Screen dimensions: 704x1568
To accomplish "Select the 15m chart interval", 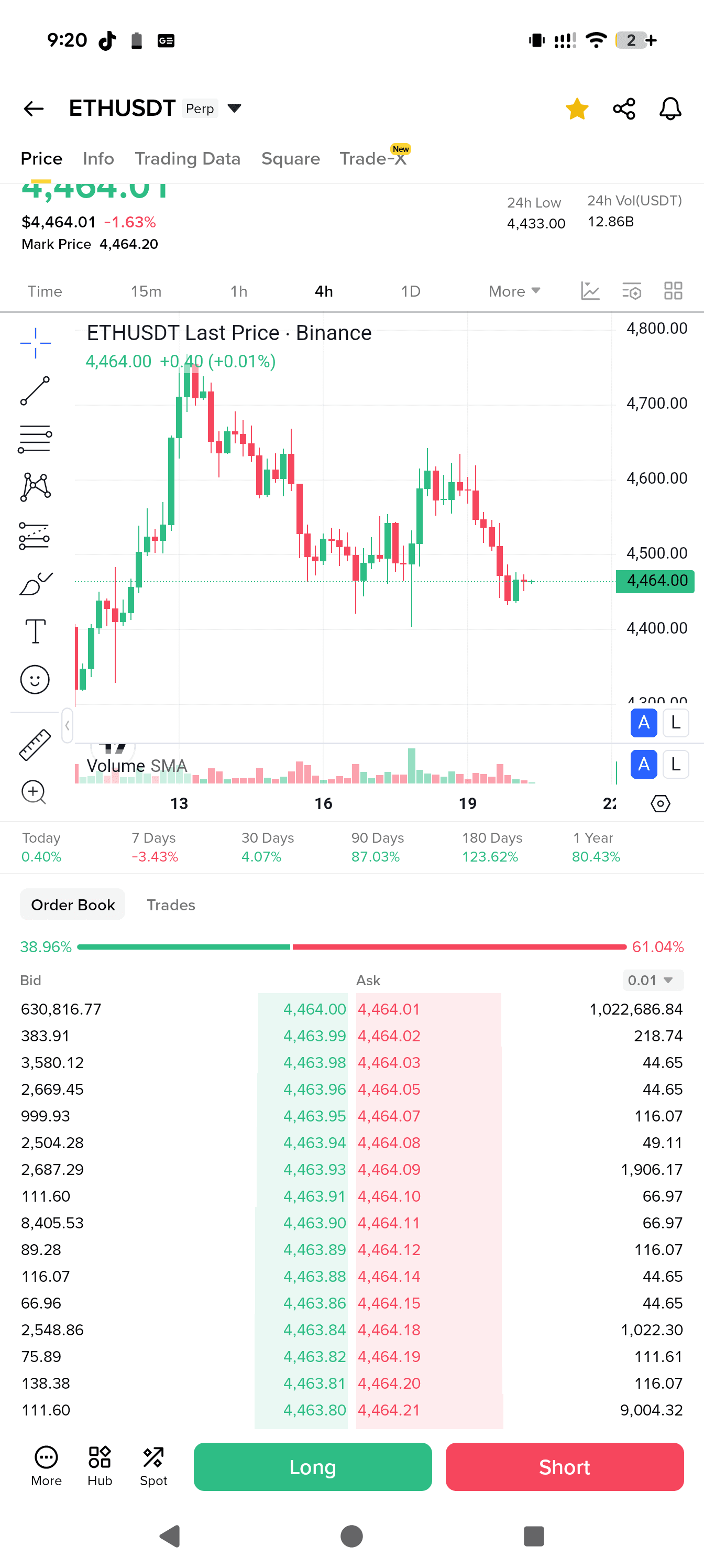I will click(146, 291).
